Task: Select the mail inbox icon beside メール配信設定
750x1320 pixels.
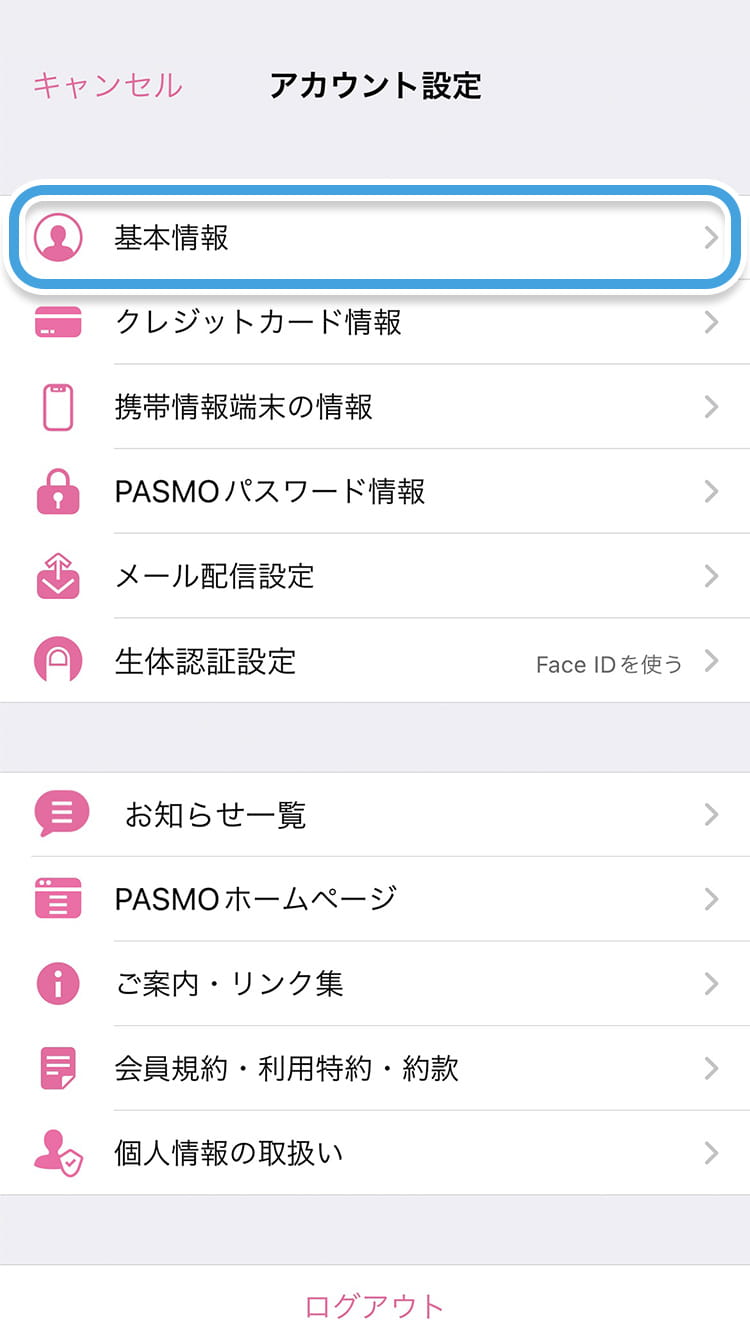Action: click(57, 576)
